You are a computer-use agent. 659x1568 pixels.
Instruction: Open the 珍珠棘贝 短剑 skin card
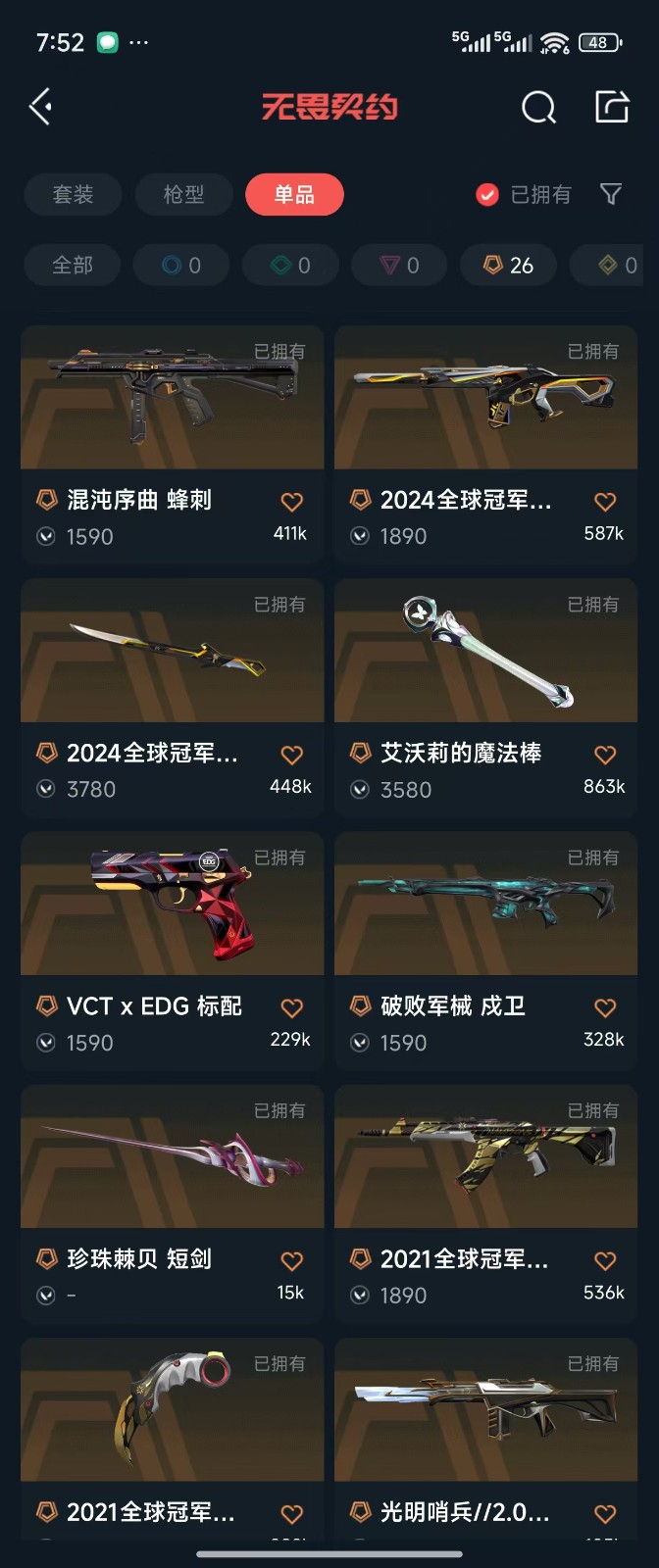click(x=172, y=1156)
